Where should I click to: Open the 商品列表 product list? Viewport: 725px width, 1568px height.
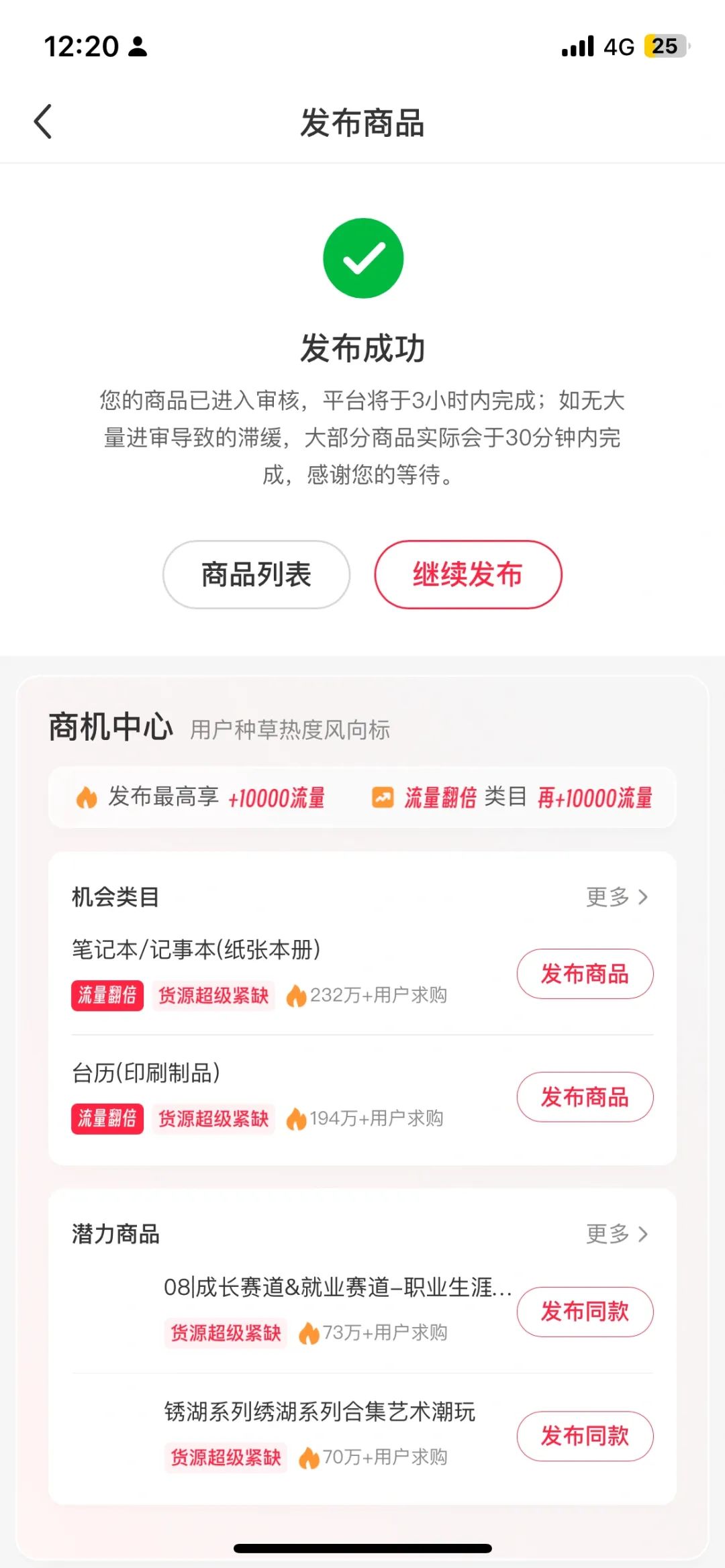coord(256,575)
